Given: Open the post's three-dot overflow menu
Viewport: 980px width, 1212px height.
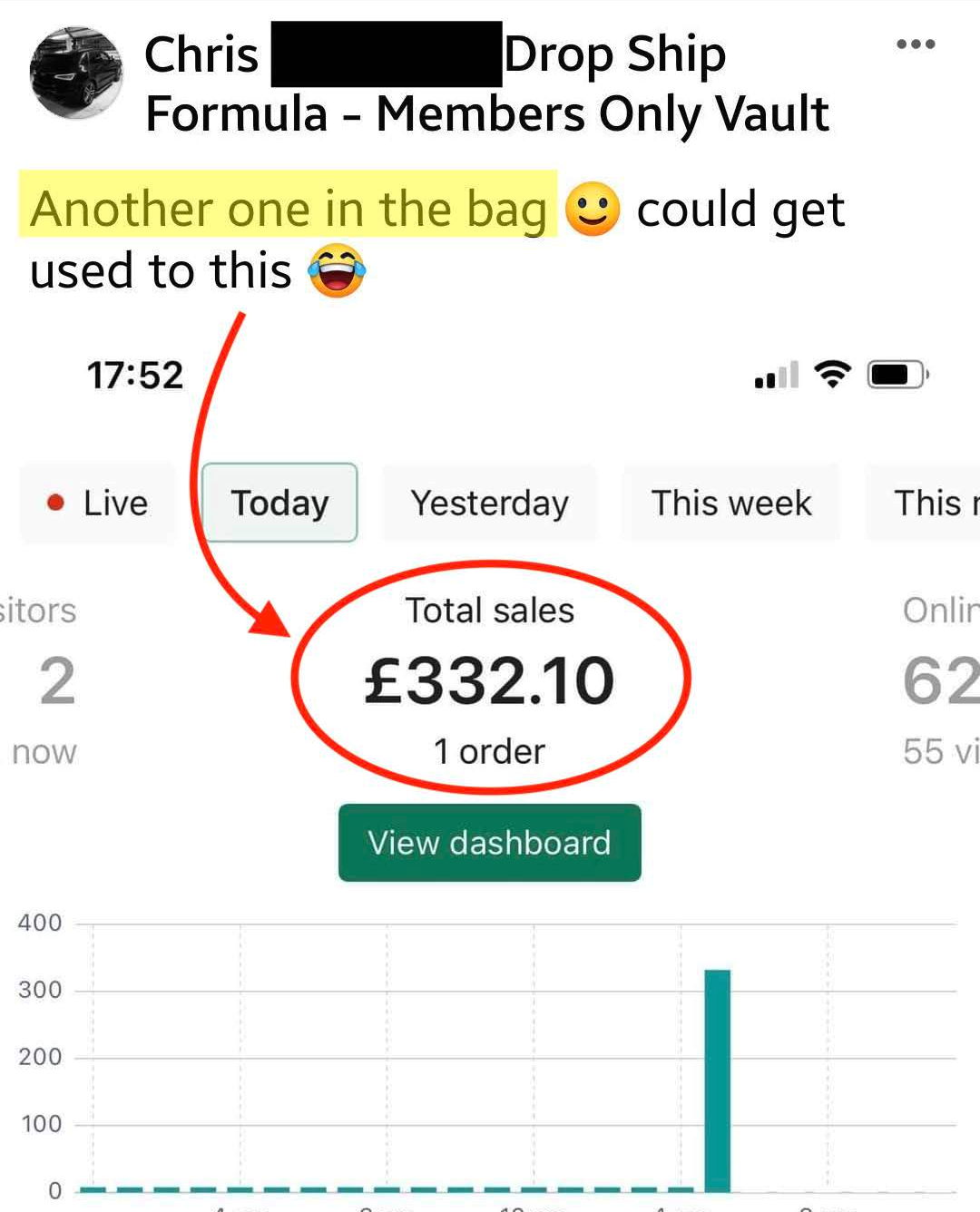Looking at the screenshot, I should tap(915, 44).
